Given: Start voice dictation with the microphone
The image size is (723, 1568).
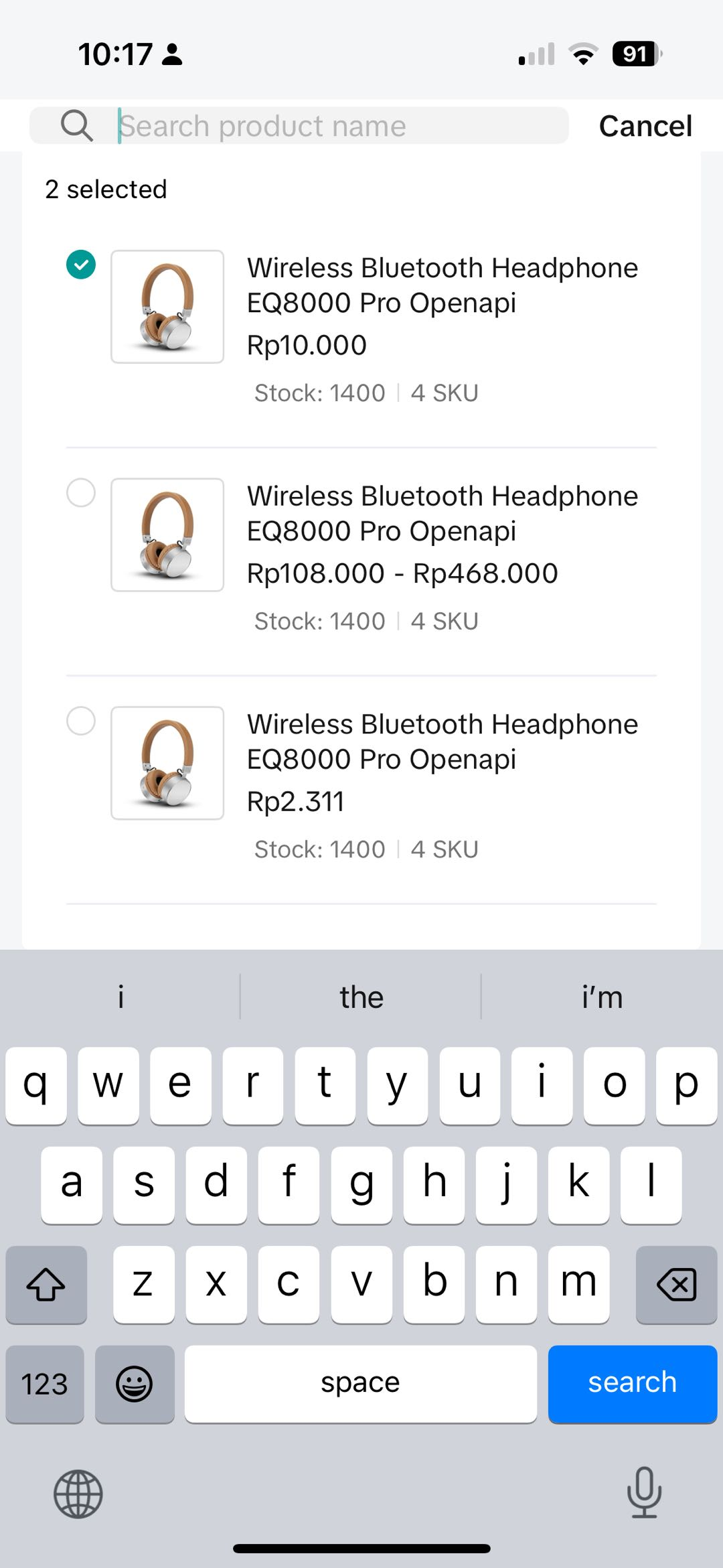Looking at the screenshot, I should pos(644,1493).
